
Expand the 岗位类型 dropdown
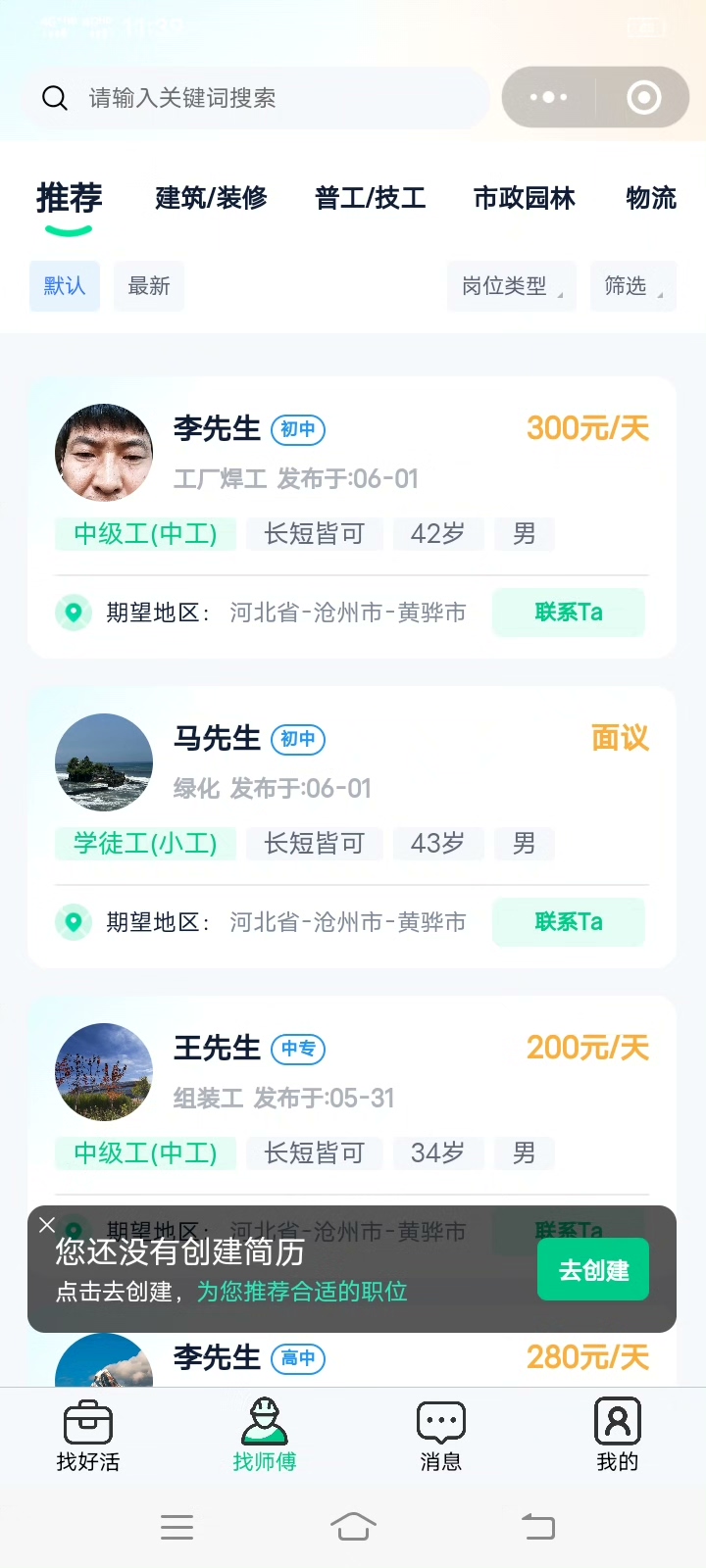coord(511,286)
